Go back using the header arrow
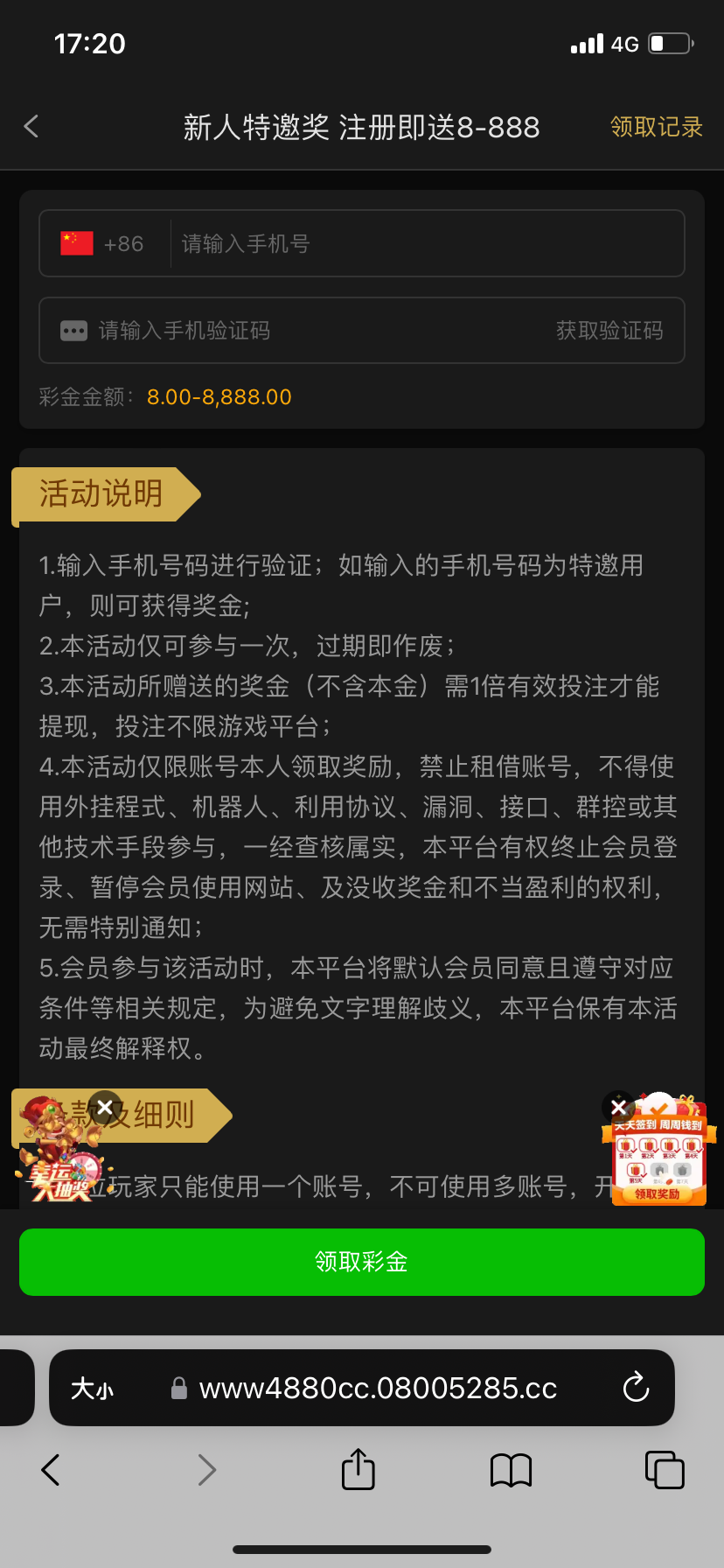The image size is (724, 1568). point(31,127)
